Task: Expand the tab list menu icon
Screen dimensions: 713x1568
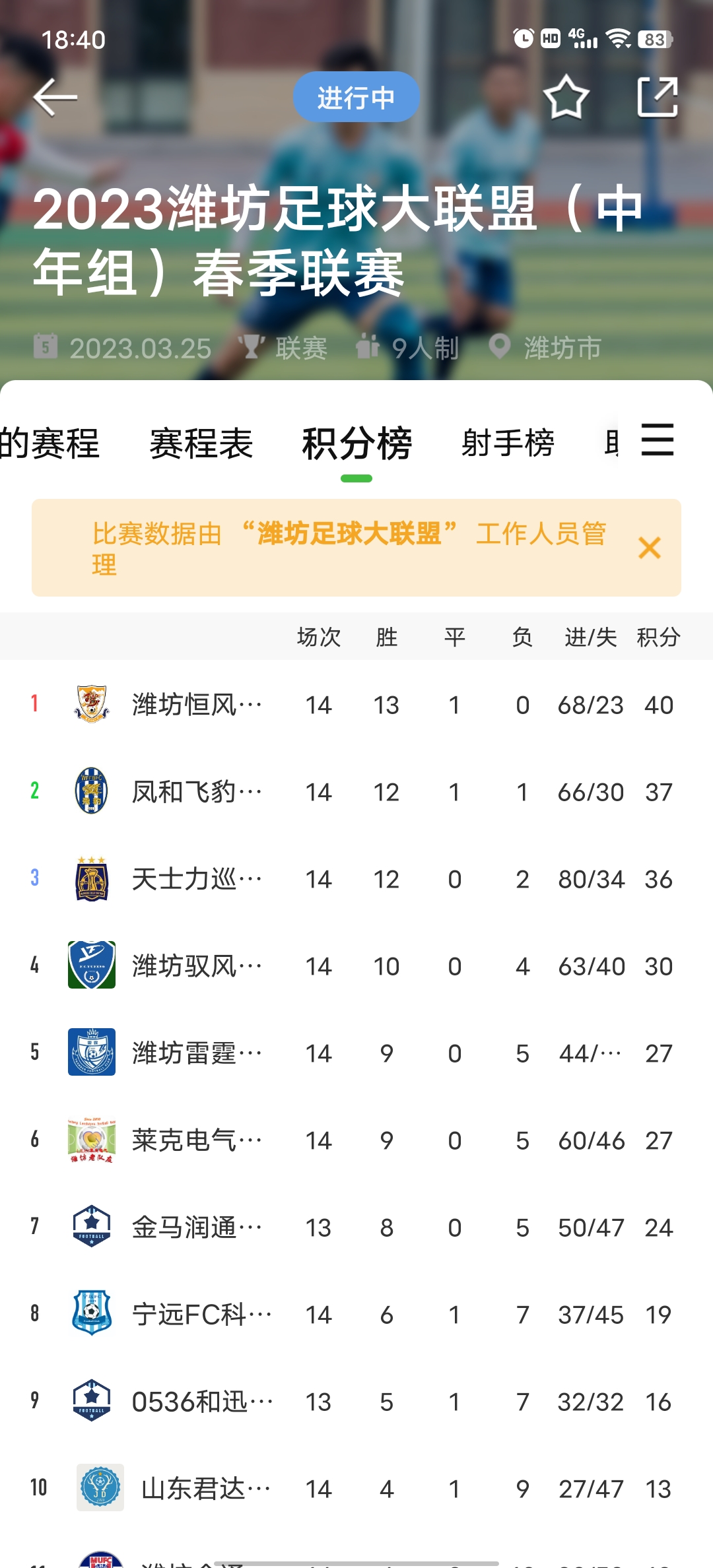Action: [658, 440]
